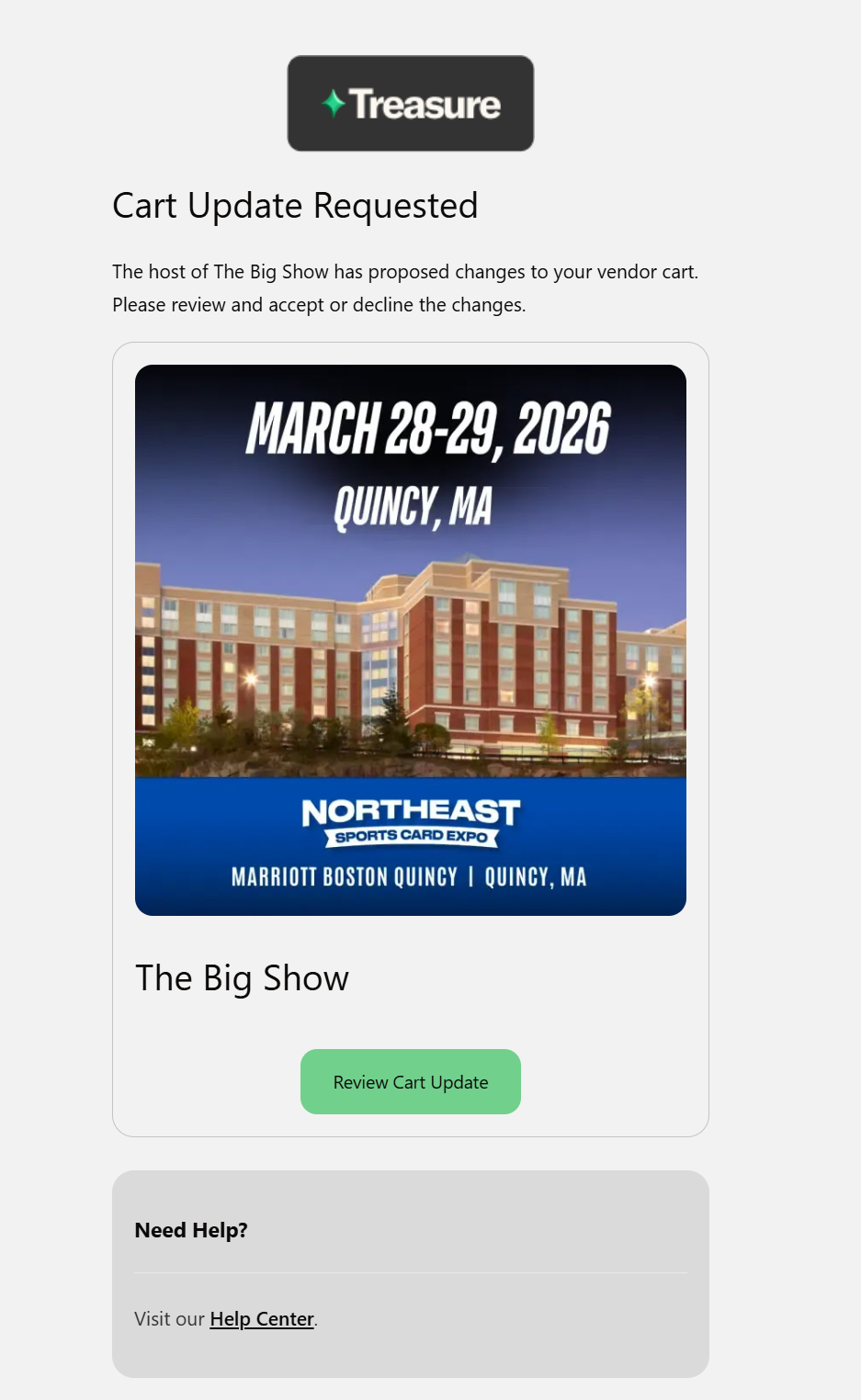
Task: Open the Help Center link
Action: point(262,1319)
